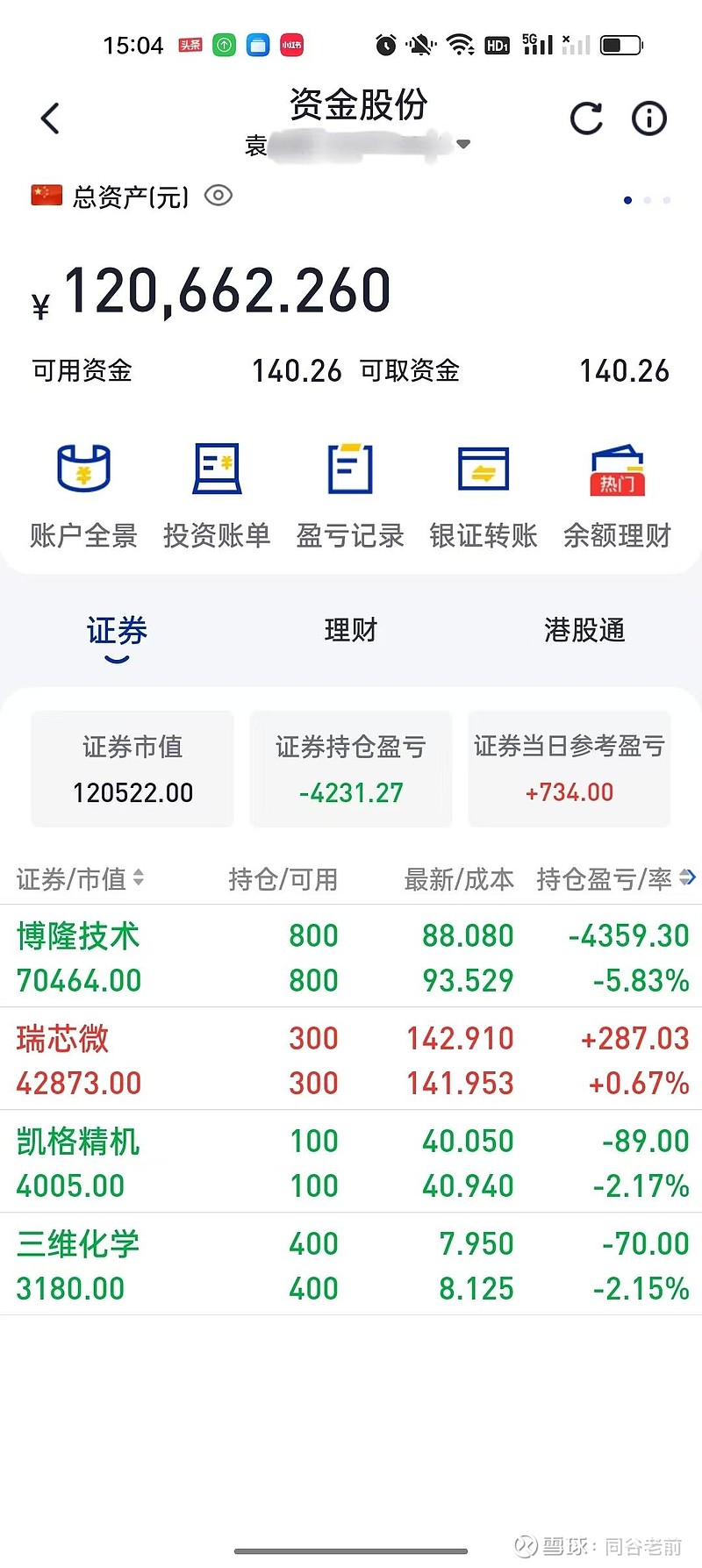Select the first page indicator dot

tap(627, 200)
